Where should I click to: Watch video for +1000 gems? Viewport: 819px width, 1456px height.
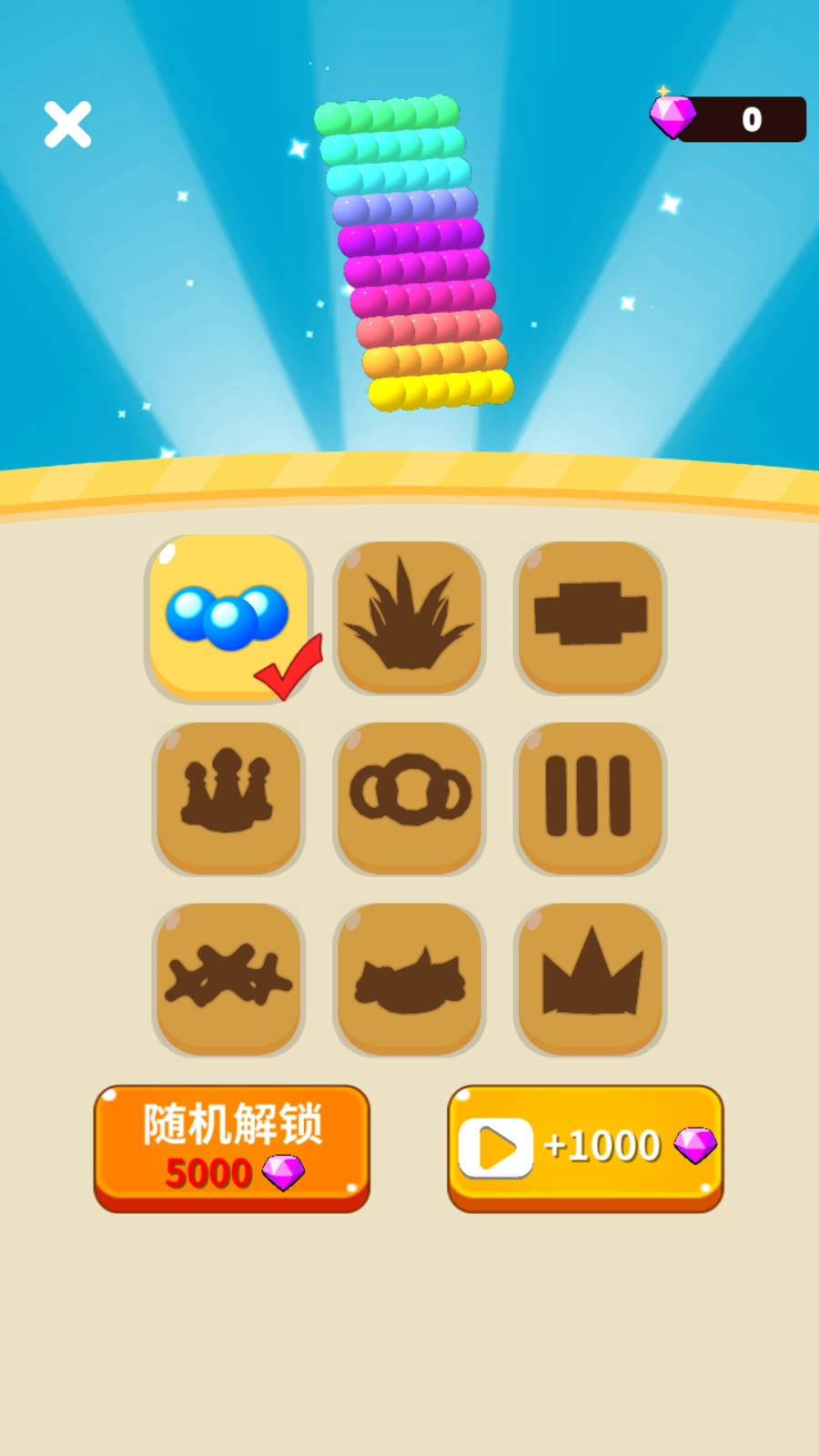(585, 1147)
